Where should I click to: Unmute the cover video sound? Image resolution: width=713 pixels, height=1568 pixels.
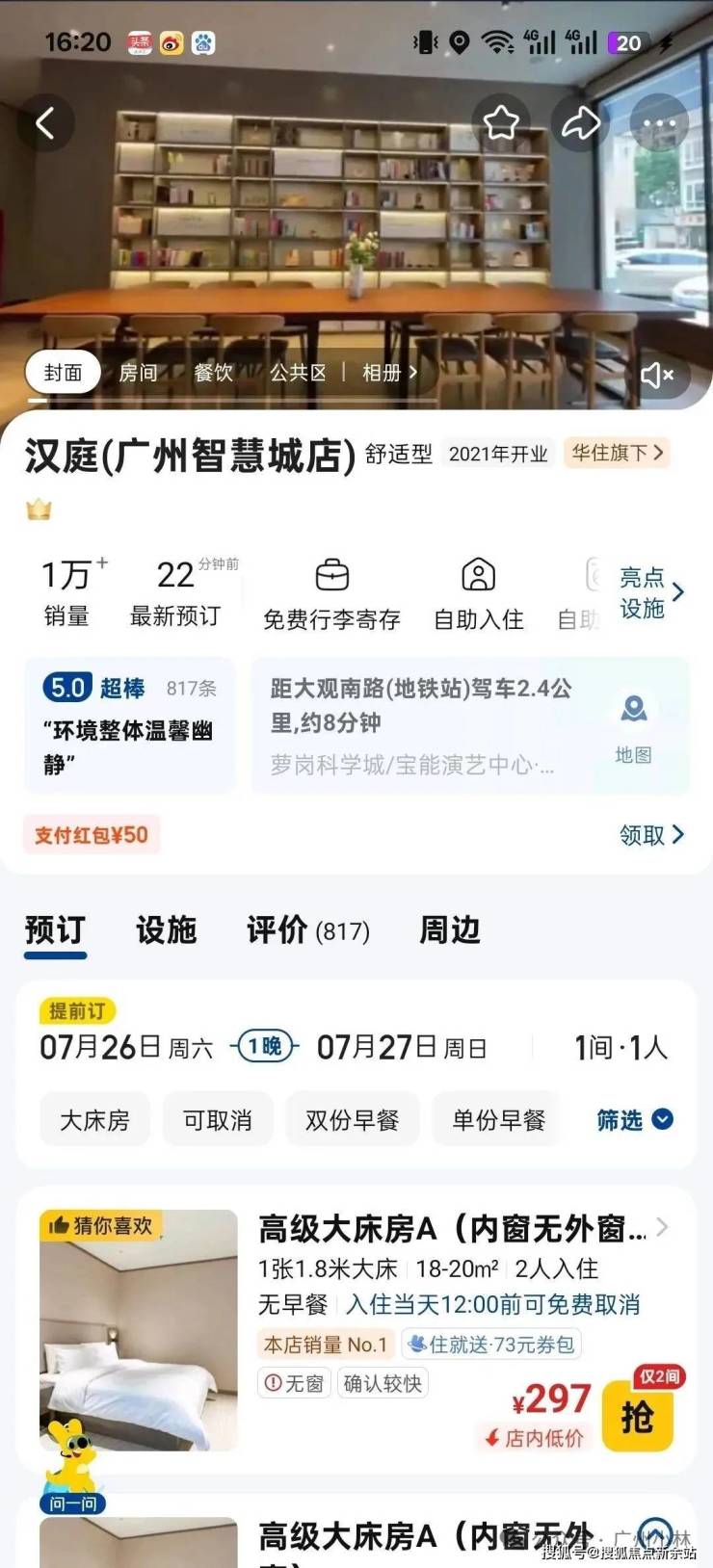click(x=657, y=375)
